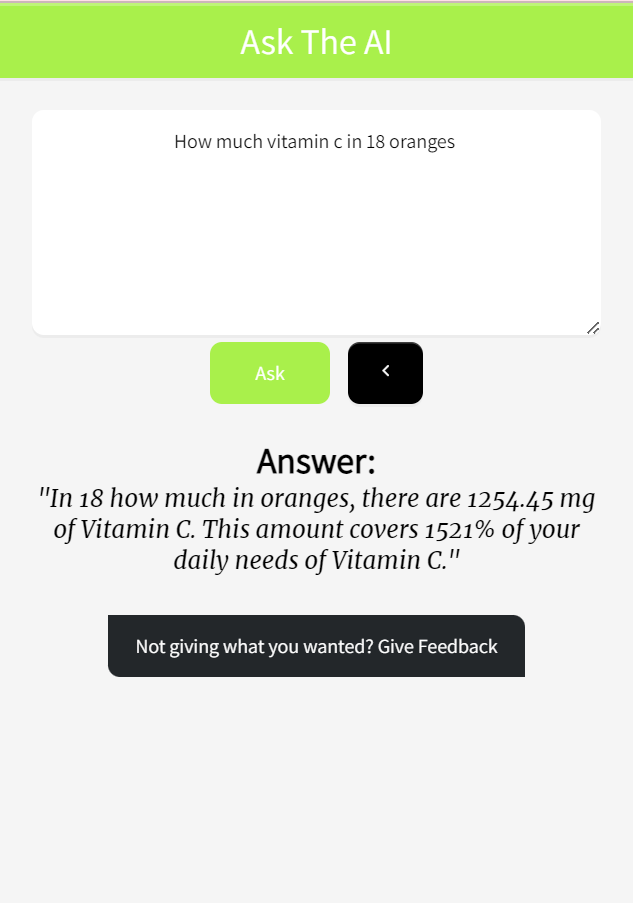The height and width of the screenshot is (903, 633).
Task: Go back using the black arrow button
Action: (385, 373)
